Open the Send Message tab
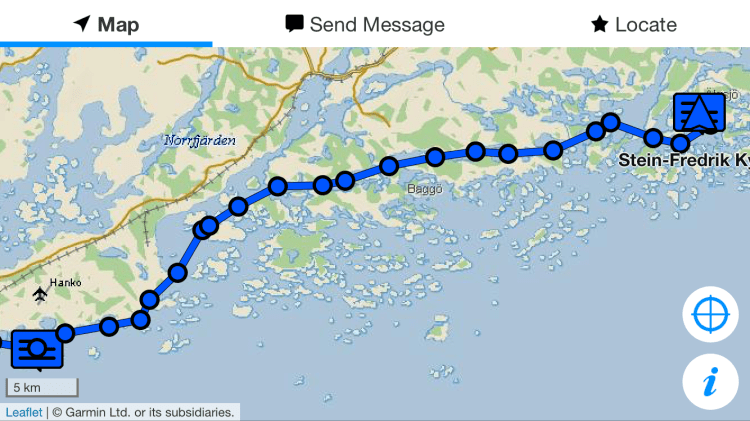The image size is (750, 421). [364, 24]
